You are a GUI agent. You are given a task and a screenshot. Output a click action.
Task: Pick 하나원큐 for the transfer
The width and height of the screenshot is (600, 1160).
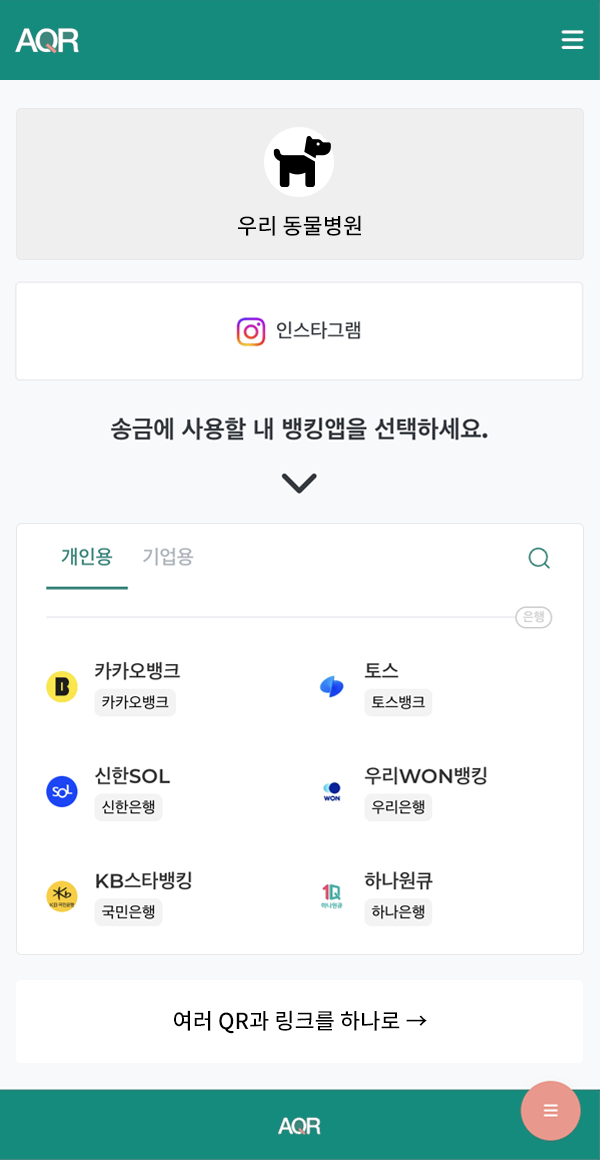[397, 896]
